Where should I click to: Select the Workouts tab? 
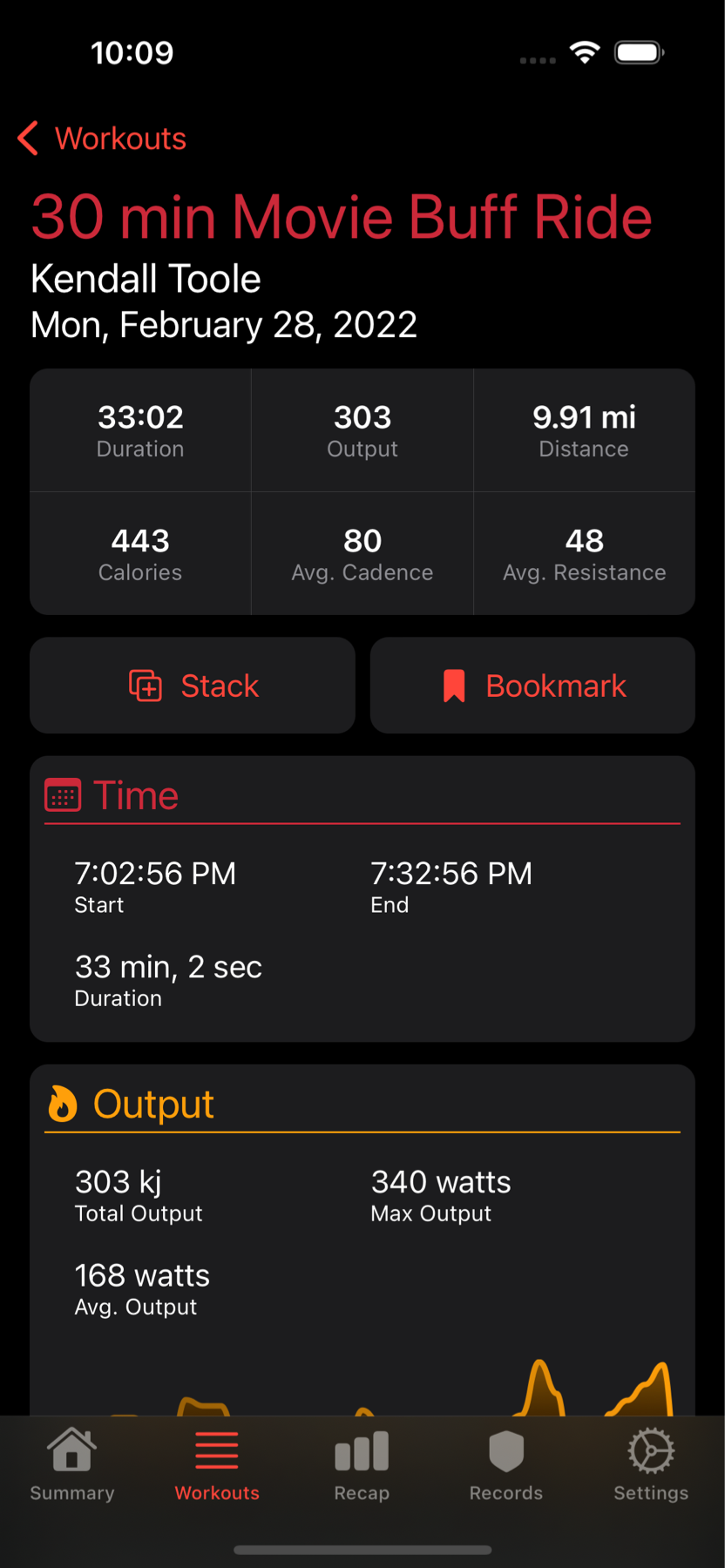217,1466
